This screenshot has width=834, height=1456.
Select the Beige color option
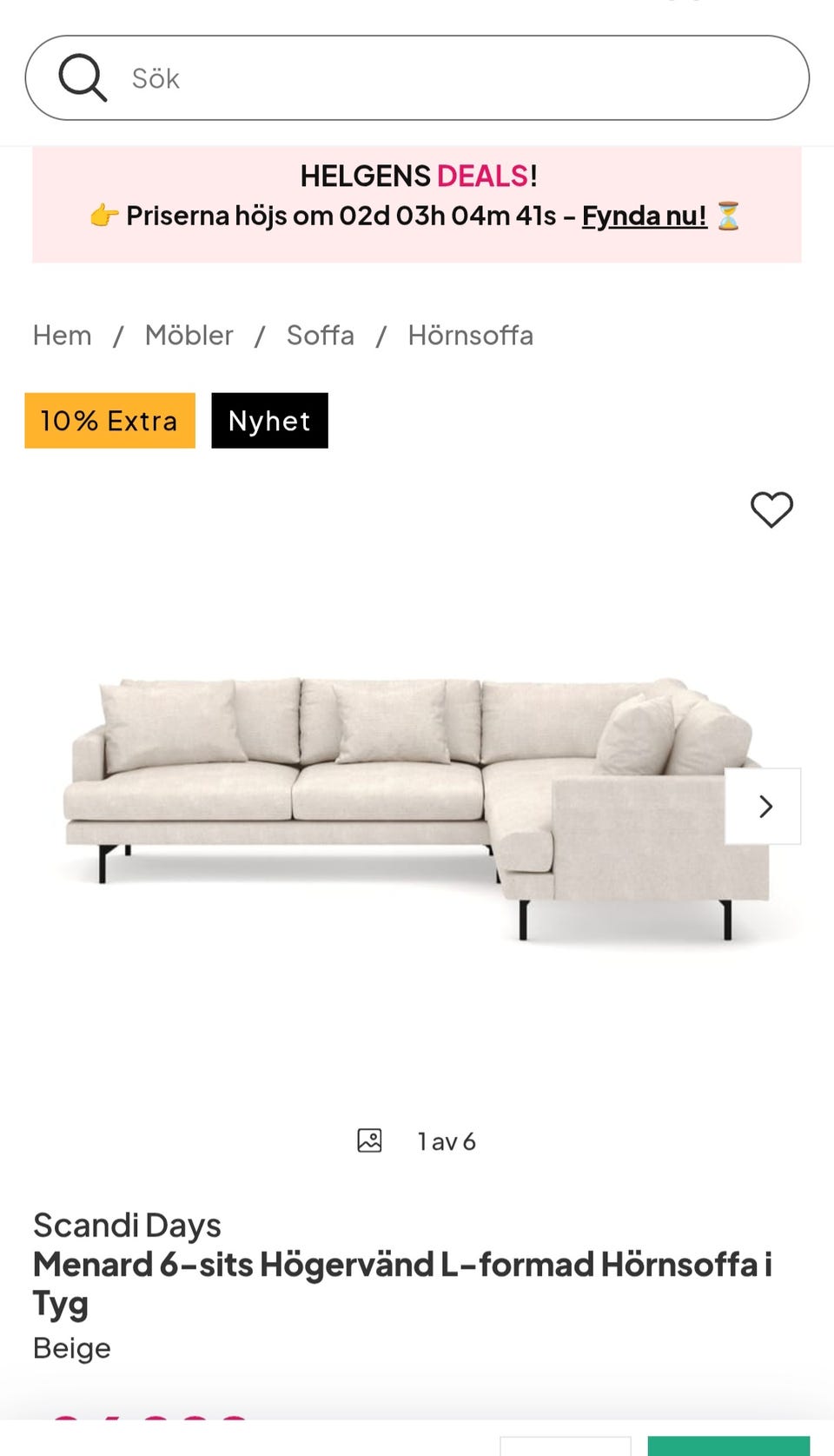click(70, 1347)
